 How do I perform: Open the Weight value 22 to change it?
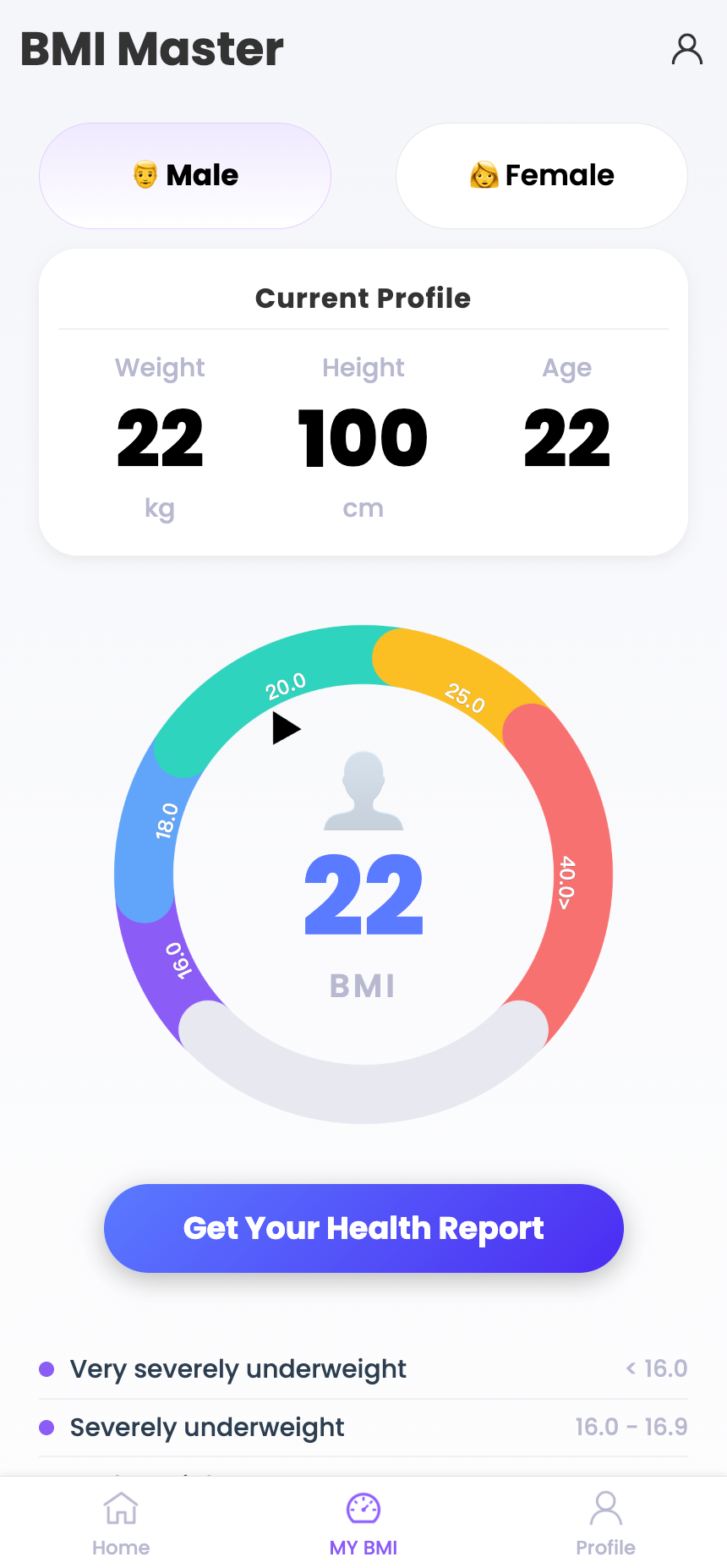point(160,437)
